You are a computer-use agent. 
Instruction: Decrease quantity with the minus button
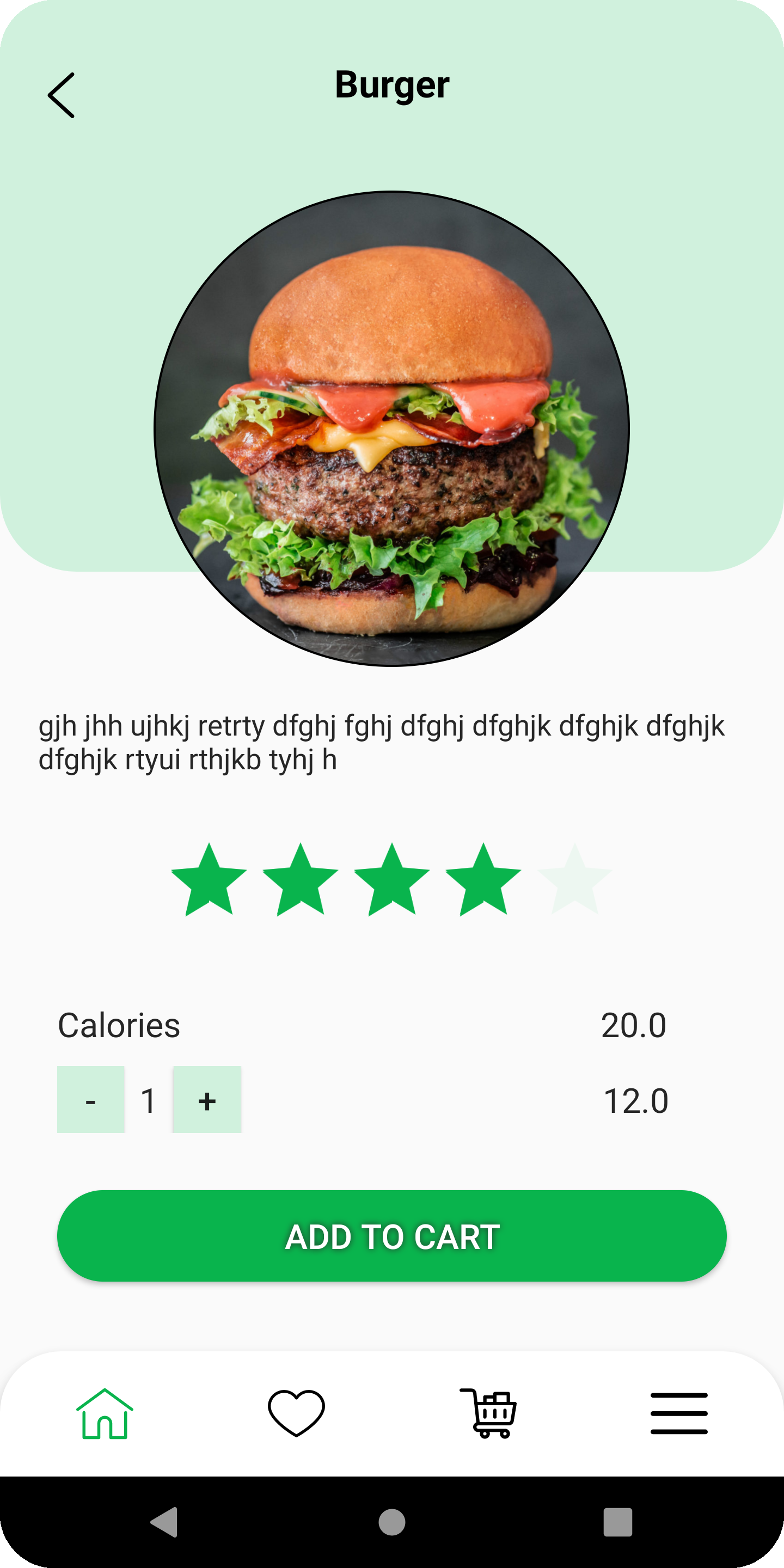coord(91,1099)
